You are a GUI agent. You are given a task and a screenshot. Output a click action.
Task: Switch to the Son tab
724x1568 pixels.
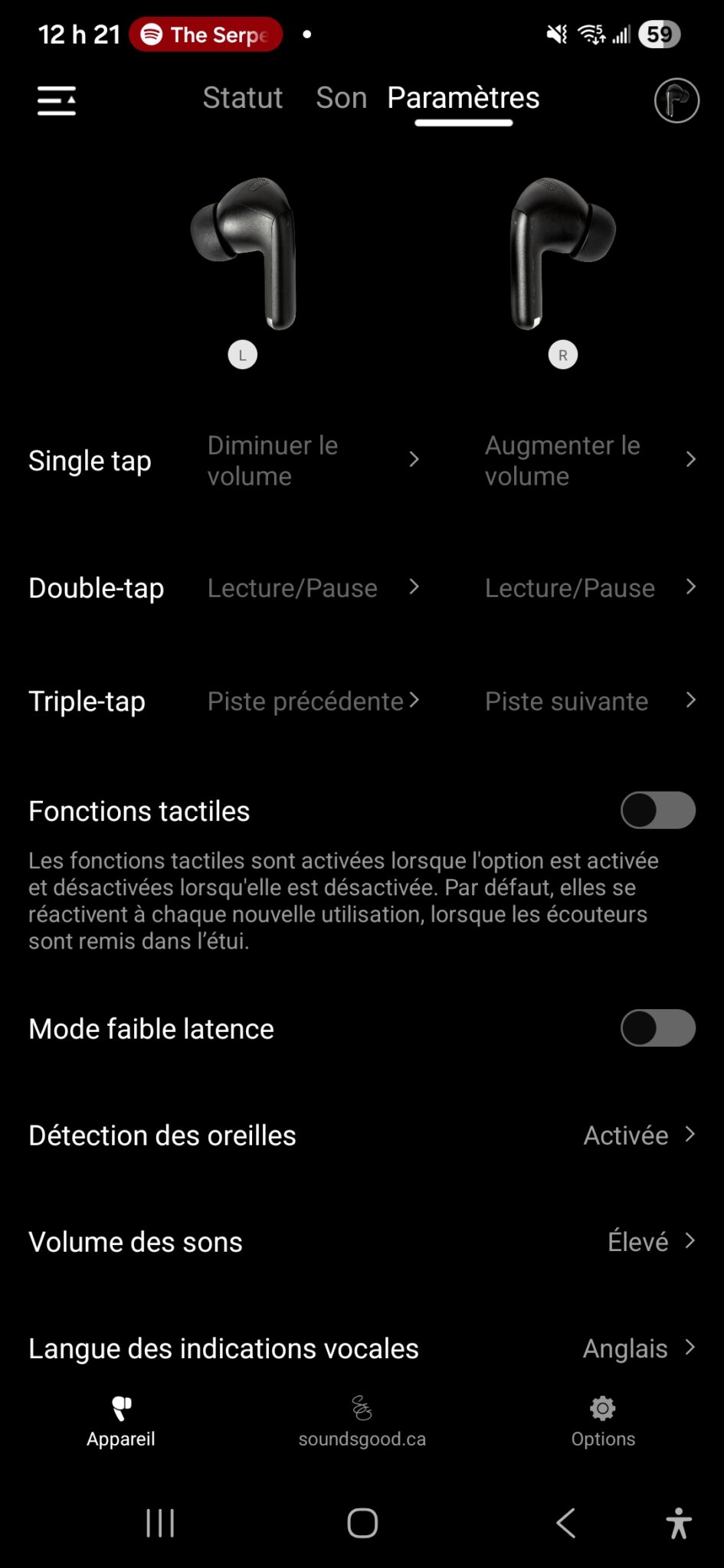point(341,98)
